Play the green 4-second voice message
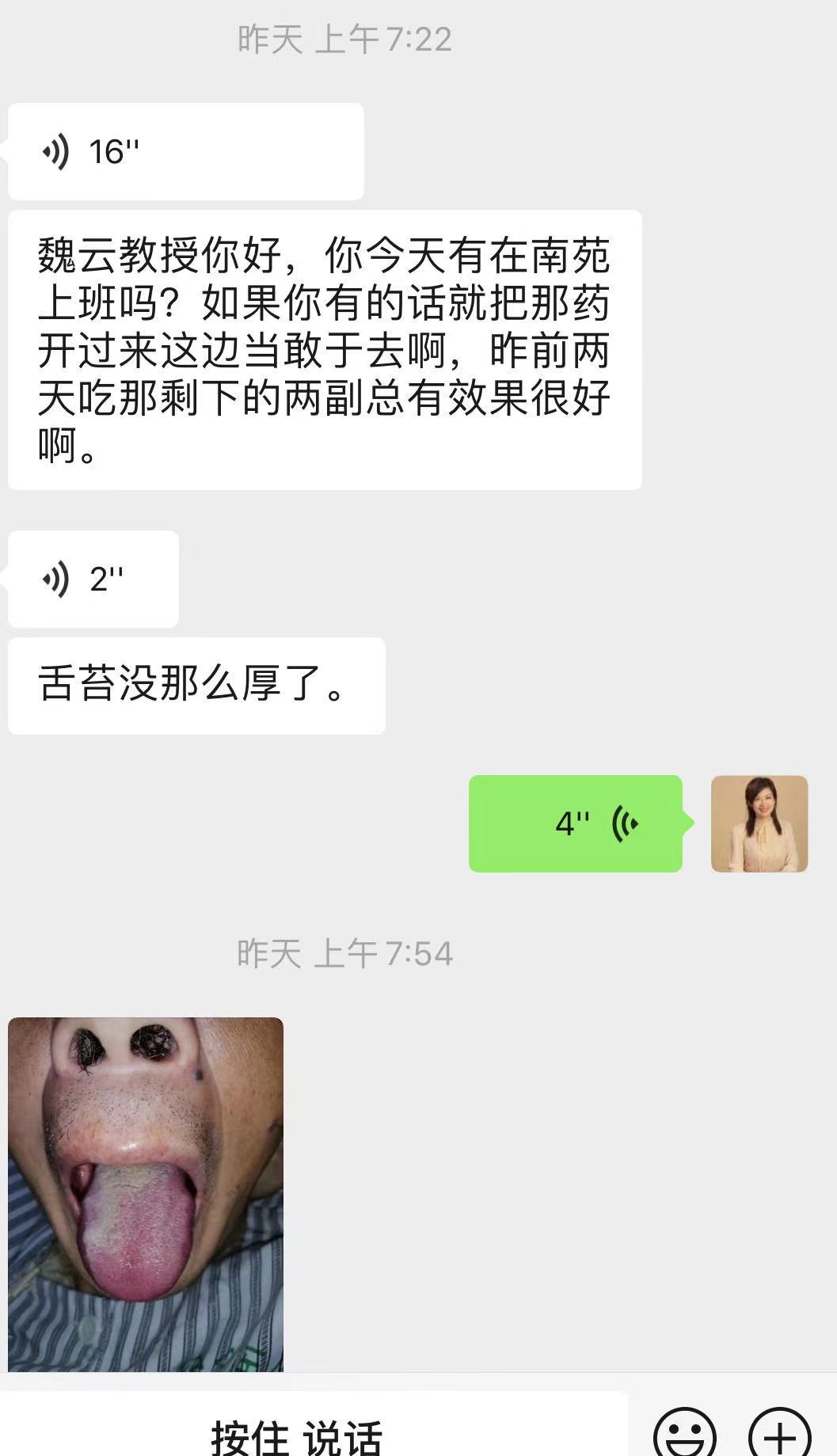This screenshot has width=837, height=1456. point(575,825)
